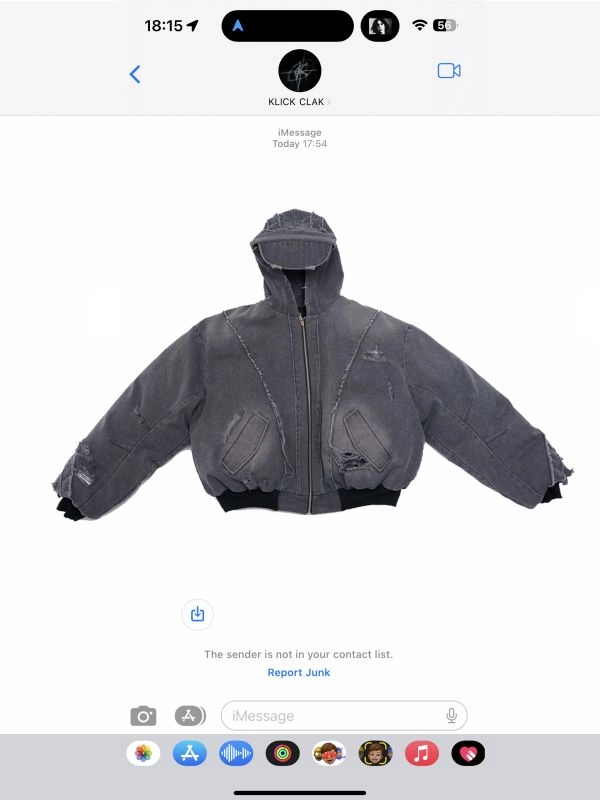The image size is (600, 800).
Task: Open the App Store in the app strip
Action: tap(190, 754)
